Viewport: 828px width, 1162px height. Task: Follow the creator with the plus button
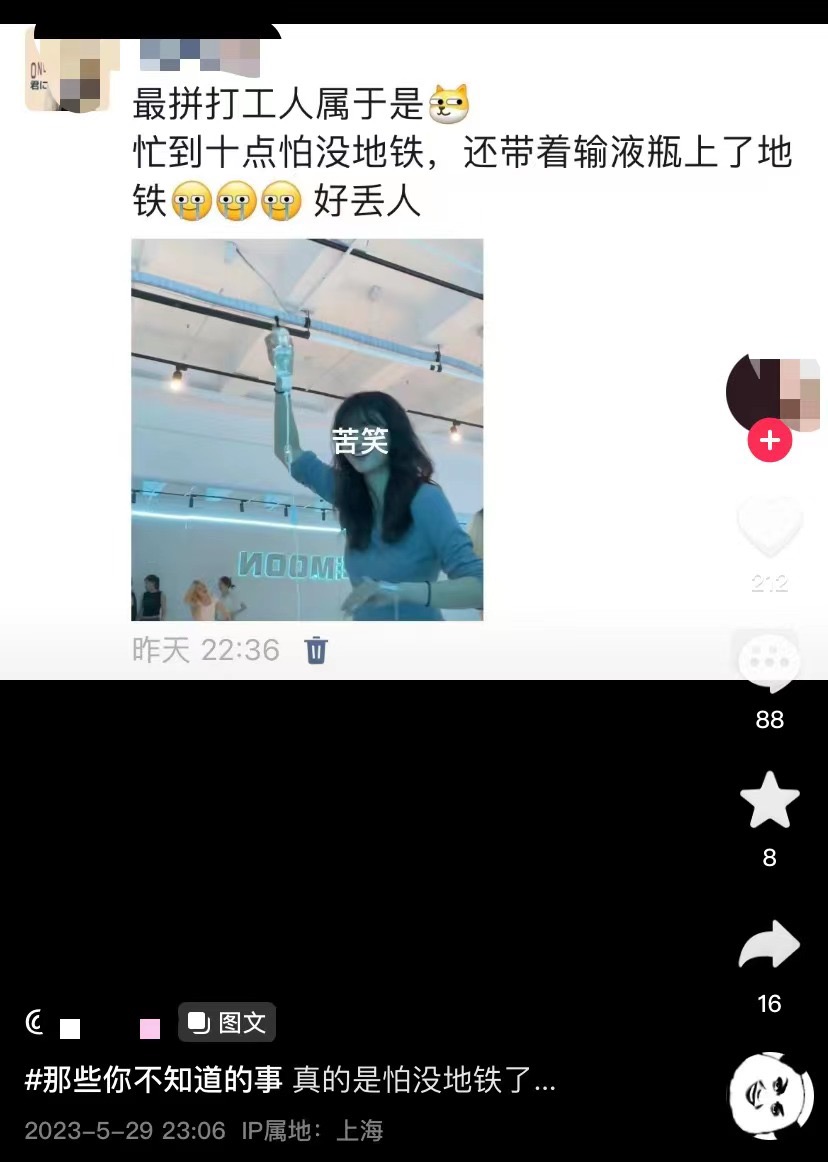tap(769, 441)
